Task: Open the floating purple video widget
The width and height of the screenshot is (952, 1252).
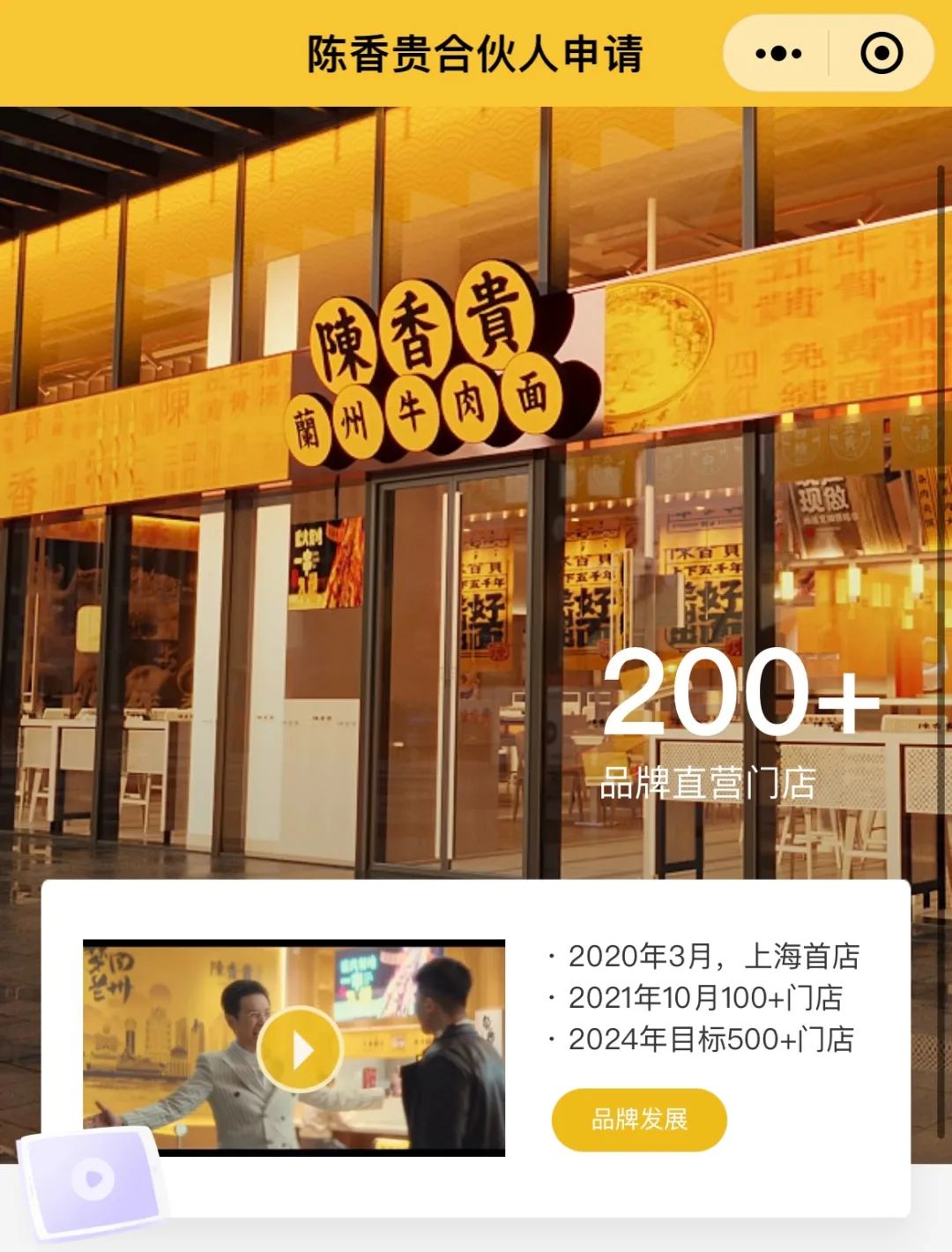Action: click(x=93, y=1181)
